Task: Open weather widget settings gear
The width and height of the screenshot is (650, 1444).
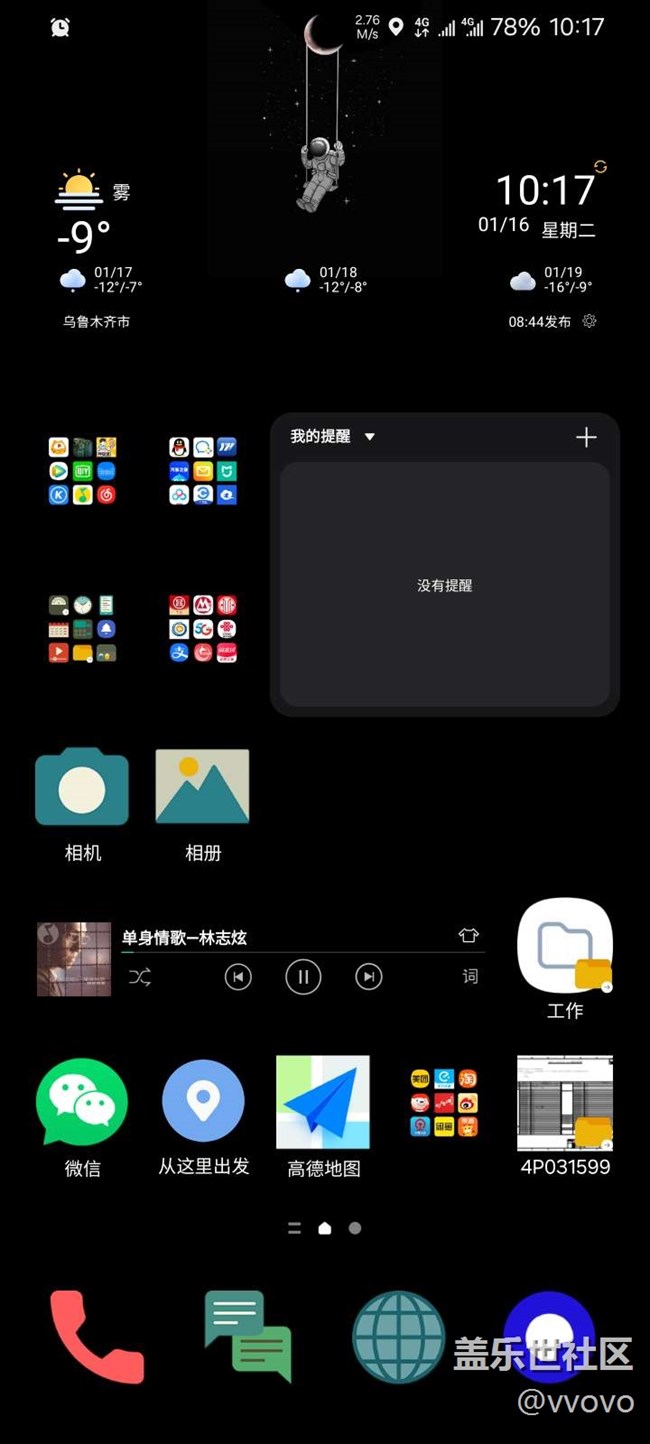Action: pyautogui.click(x=589, y=321)
